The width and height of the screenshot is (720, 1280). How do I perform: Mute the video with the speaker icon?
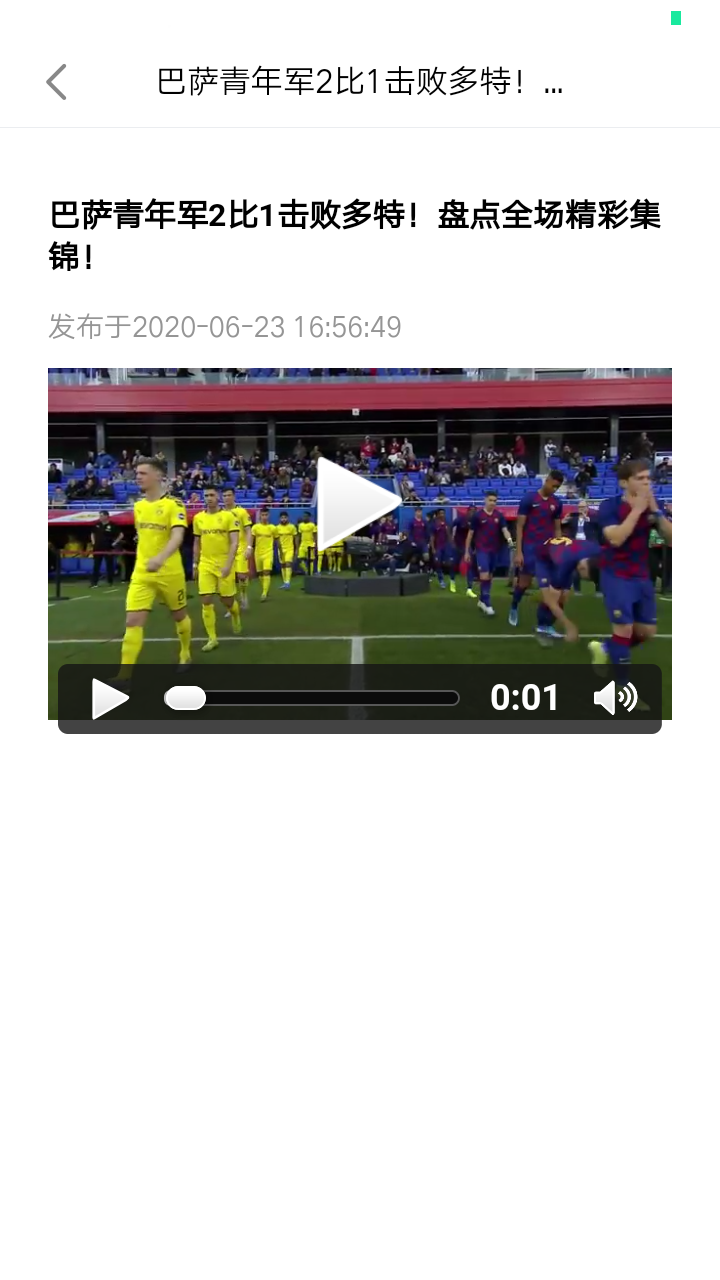[x=615, y=697]
